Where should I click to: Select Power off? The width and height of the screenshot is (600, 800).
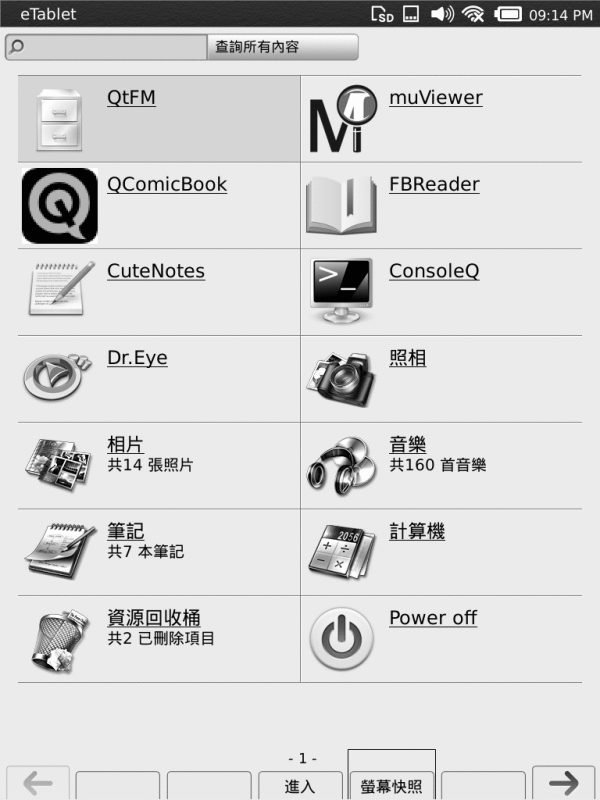pyautogui.click(x=432, y=619)
